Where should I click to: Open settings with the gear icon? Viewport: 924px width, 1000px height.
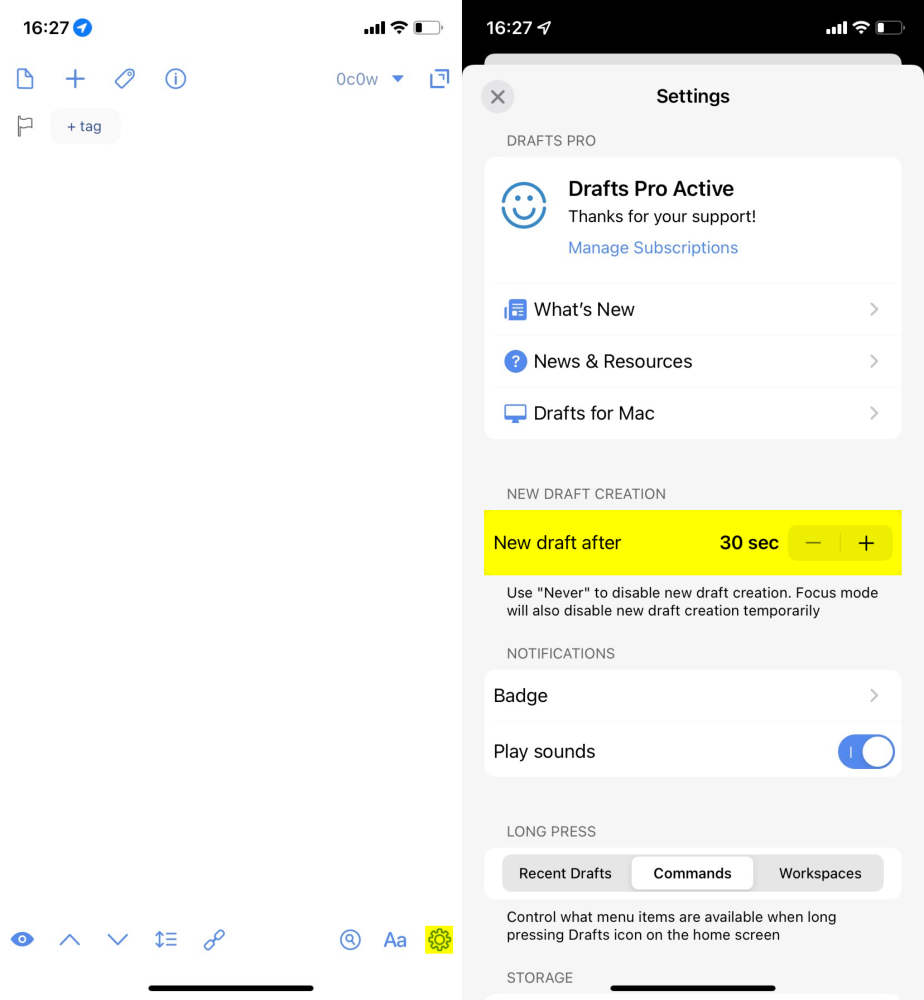[x=439, y=939]
